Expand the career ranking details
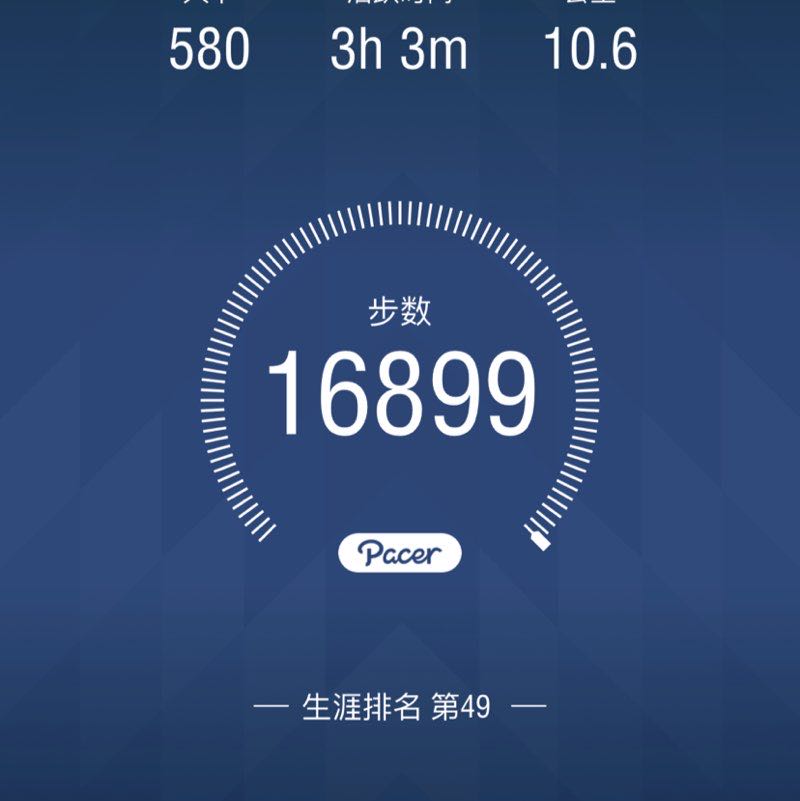This screenshot has height=801, width=800. point(400,705)
